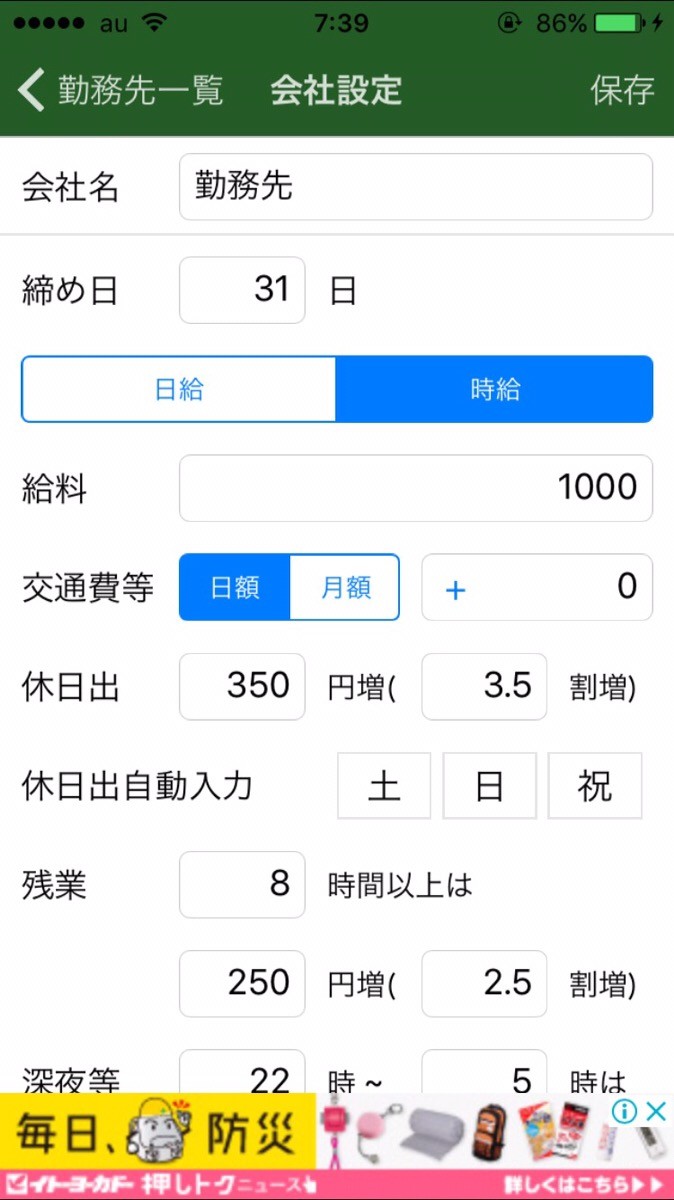The image size is (674, 1200).
Task: Edit the 残業 2.5 割増 field
Action: (x=484, y=983)
